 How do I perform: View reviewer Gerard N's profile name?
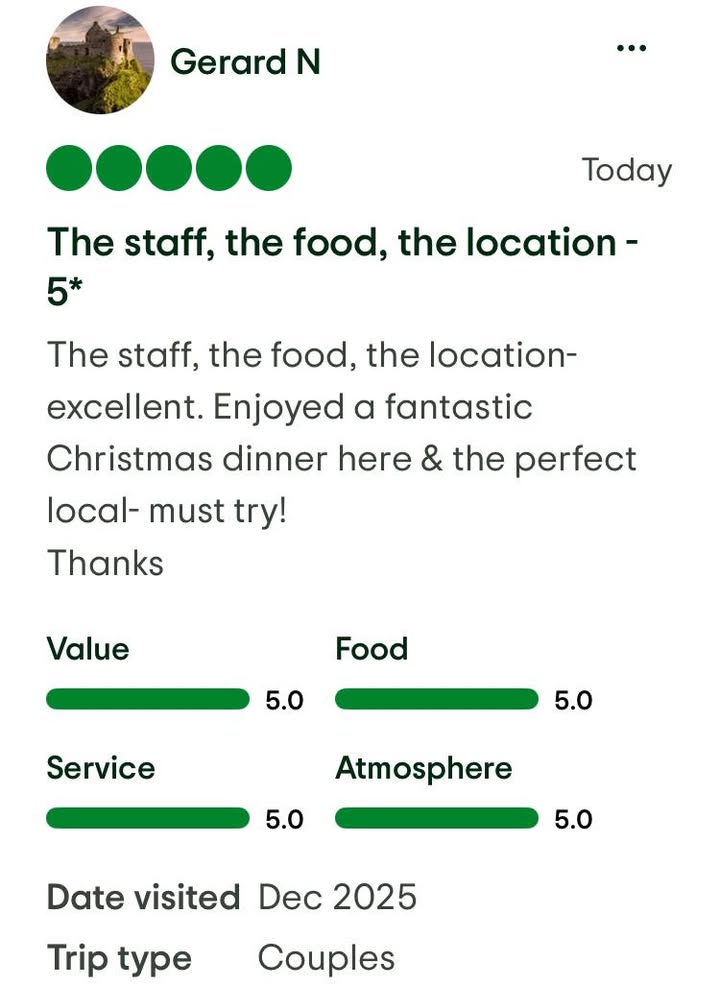point(245,62)
